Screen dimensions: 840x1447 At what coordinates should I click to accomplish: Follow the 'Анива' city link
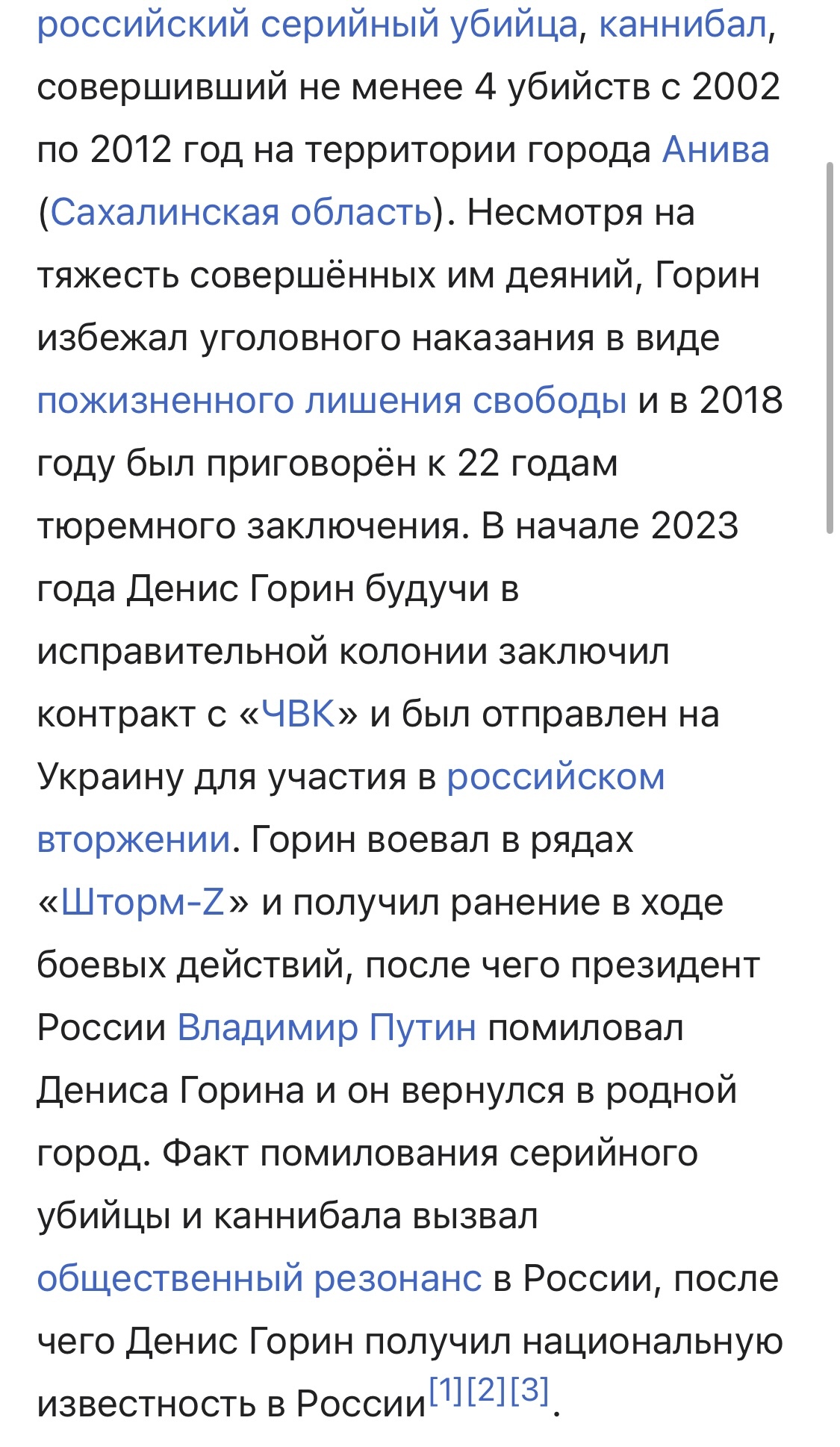(715, 149)
